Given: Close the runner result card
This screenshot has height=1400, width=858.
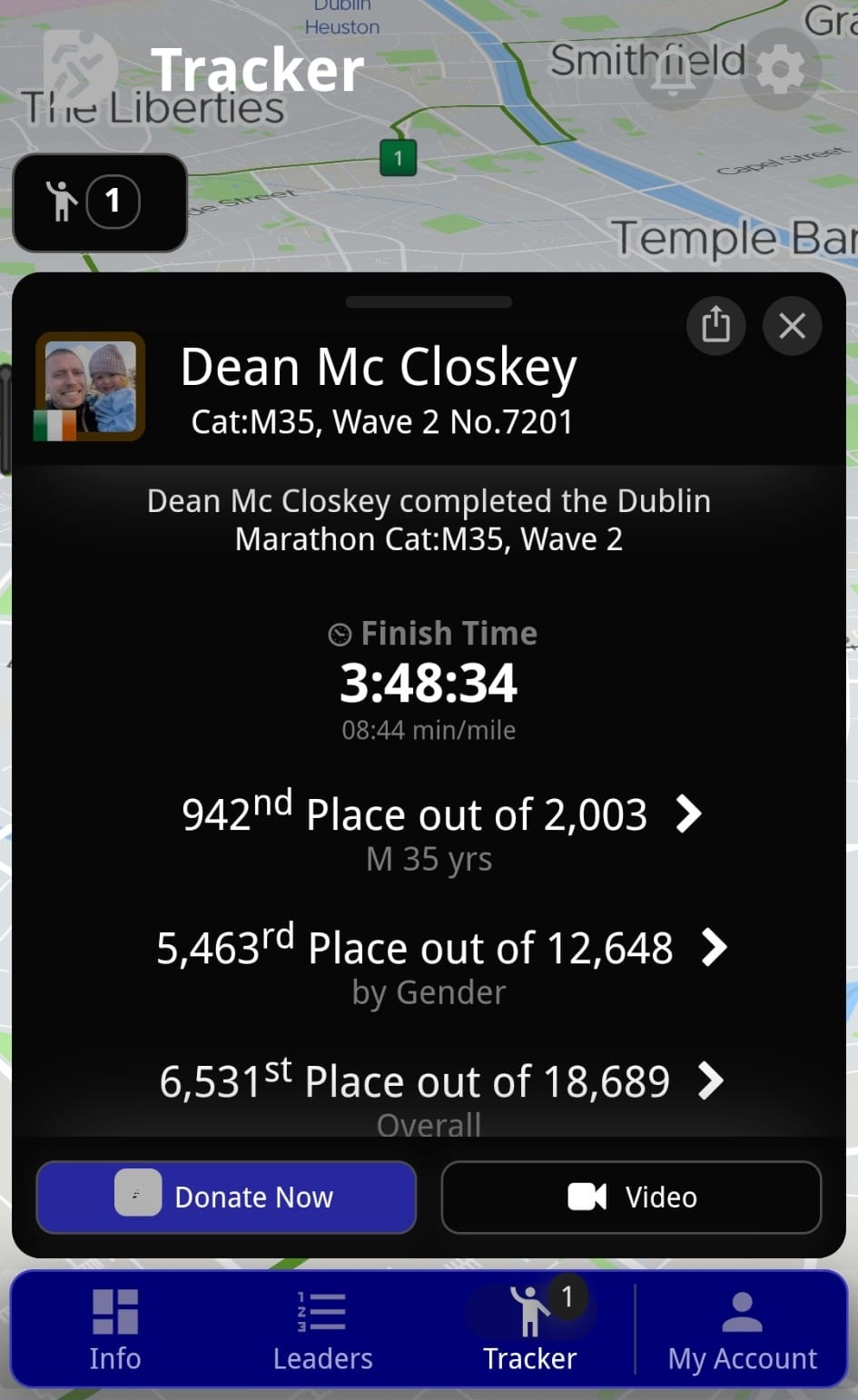Looking at the screenshot, I should coord(792,325).
